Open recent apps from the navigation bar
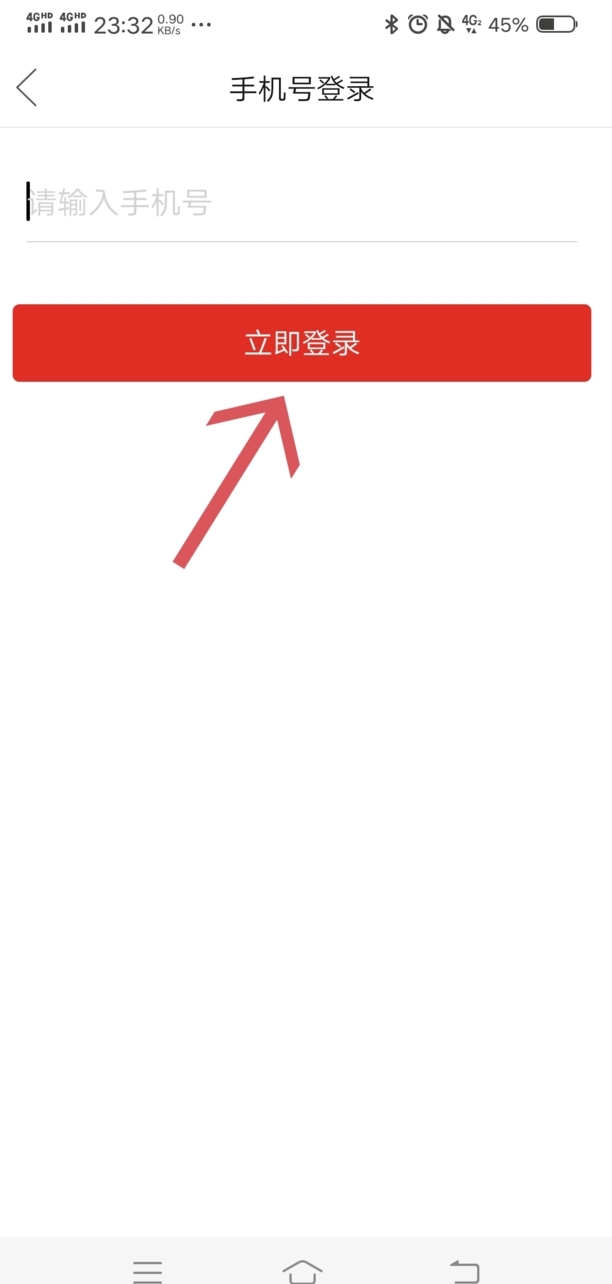The height and width of the screenshot is (1284, 612). (x=147, y=1271)
